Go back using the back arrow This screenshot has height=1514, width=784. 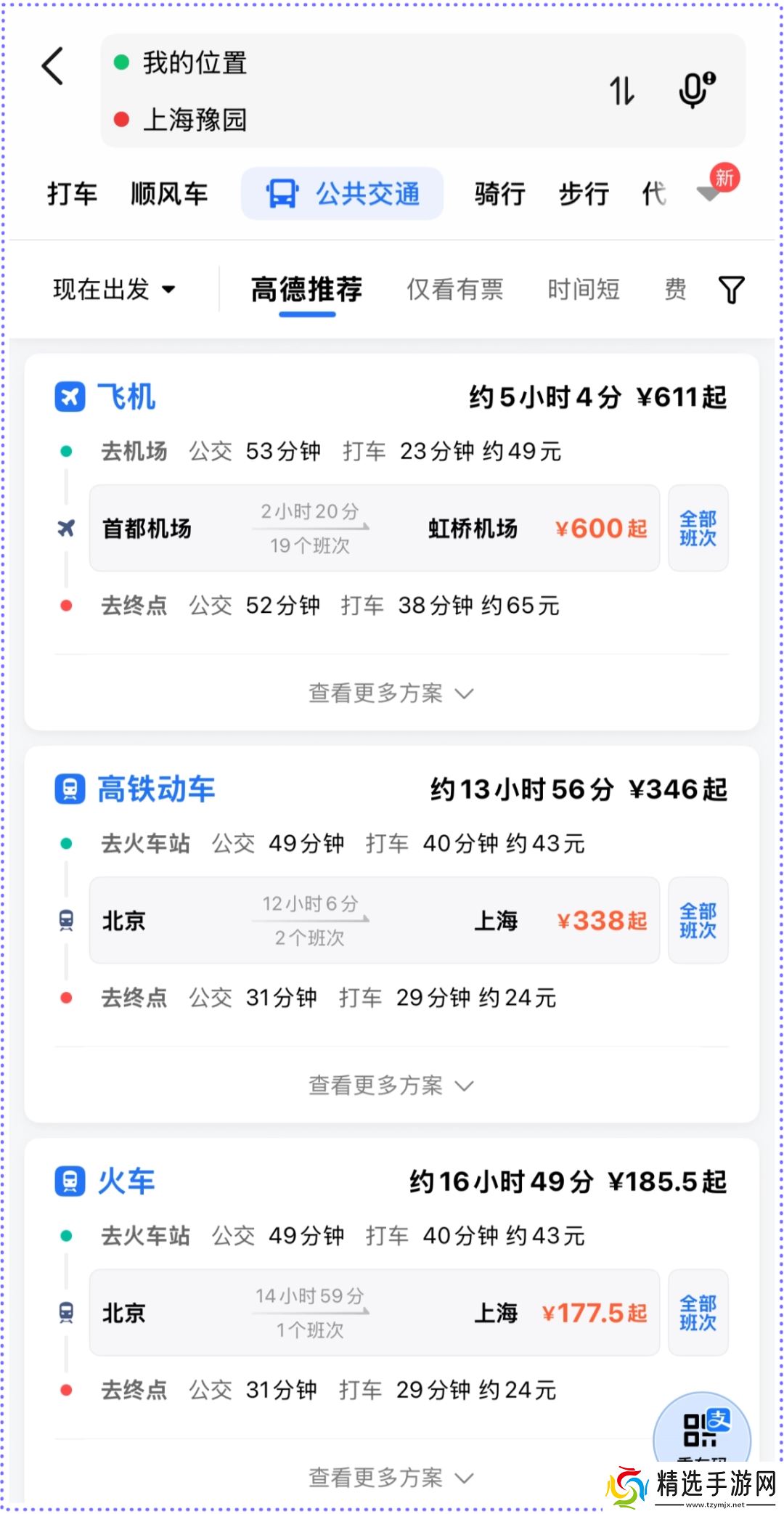[53, 67]
